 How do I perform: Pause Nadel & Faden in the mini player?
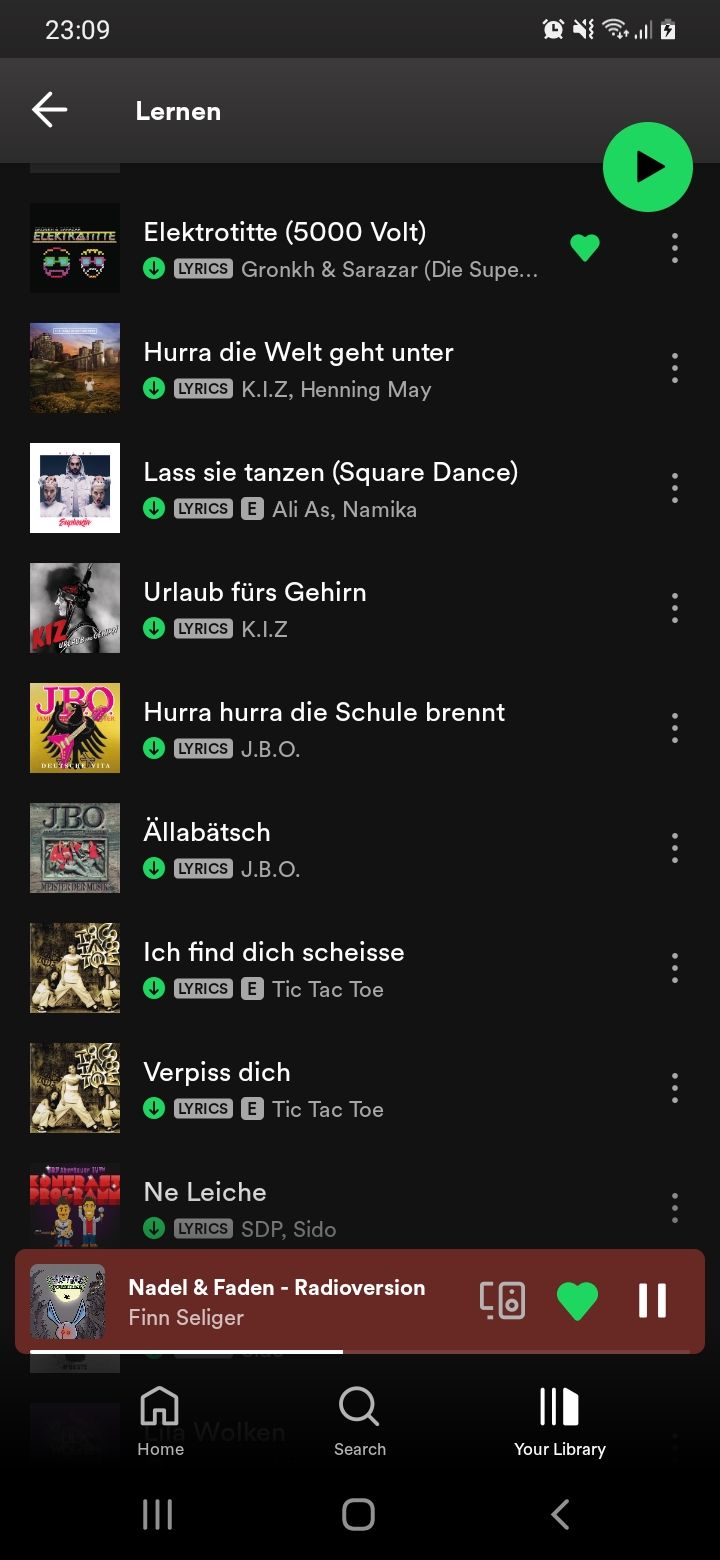click(x=652, y=1301)
